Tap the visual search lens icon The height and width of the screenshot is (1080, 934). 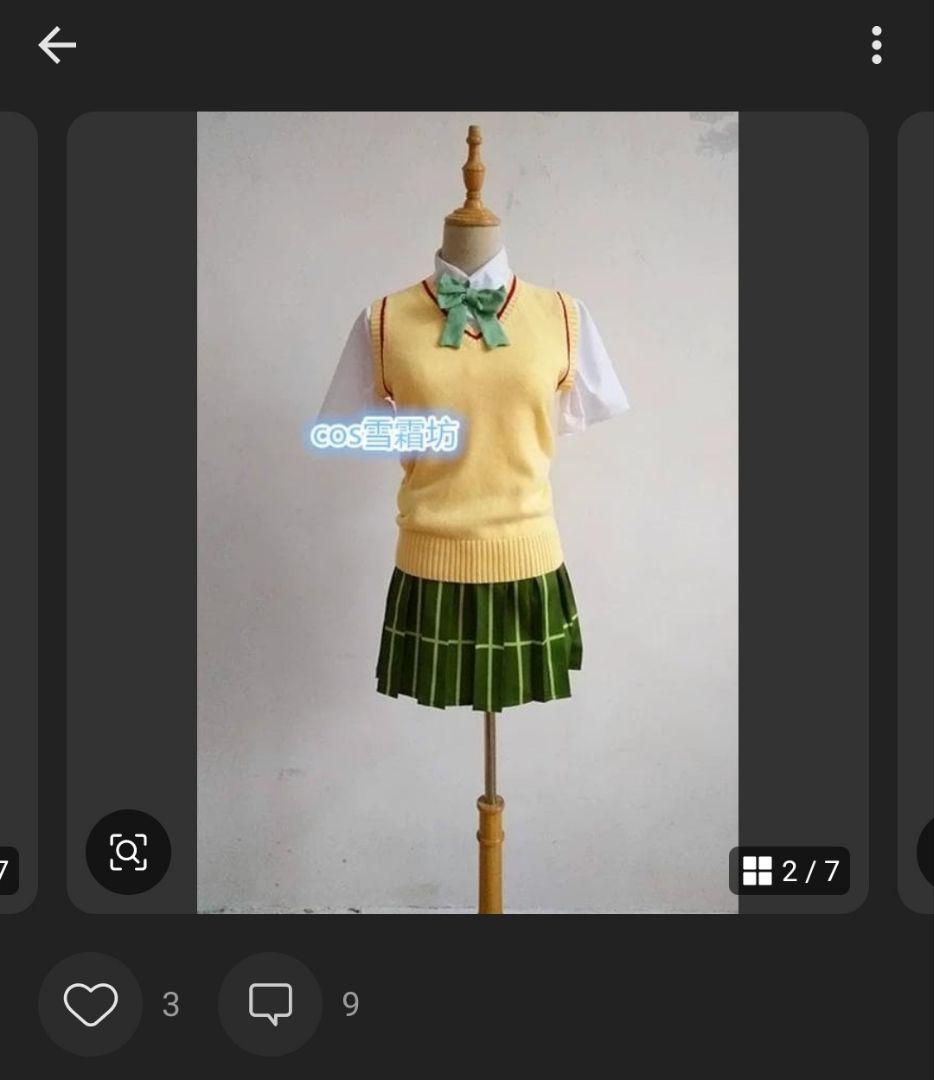[x=128, y=852]
